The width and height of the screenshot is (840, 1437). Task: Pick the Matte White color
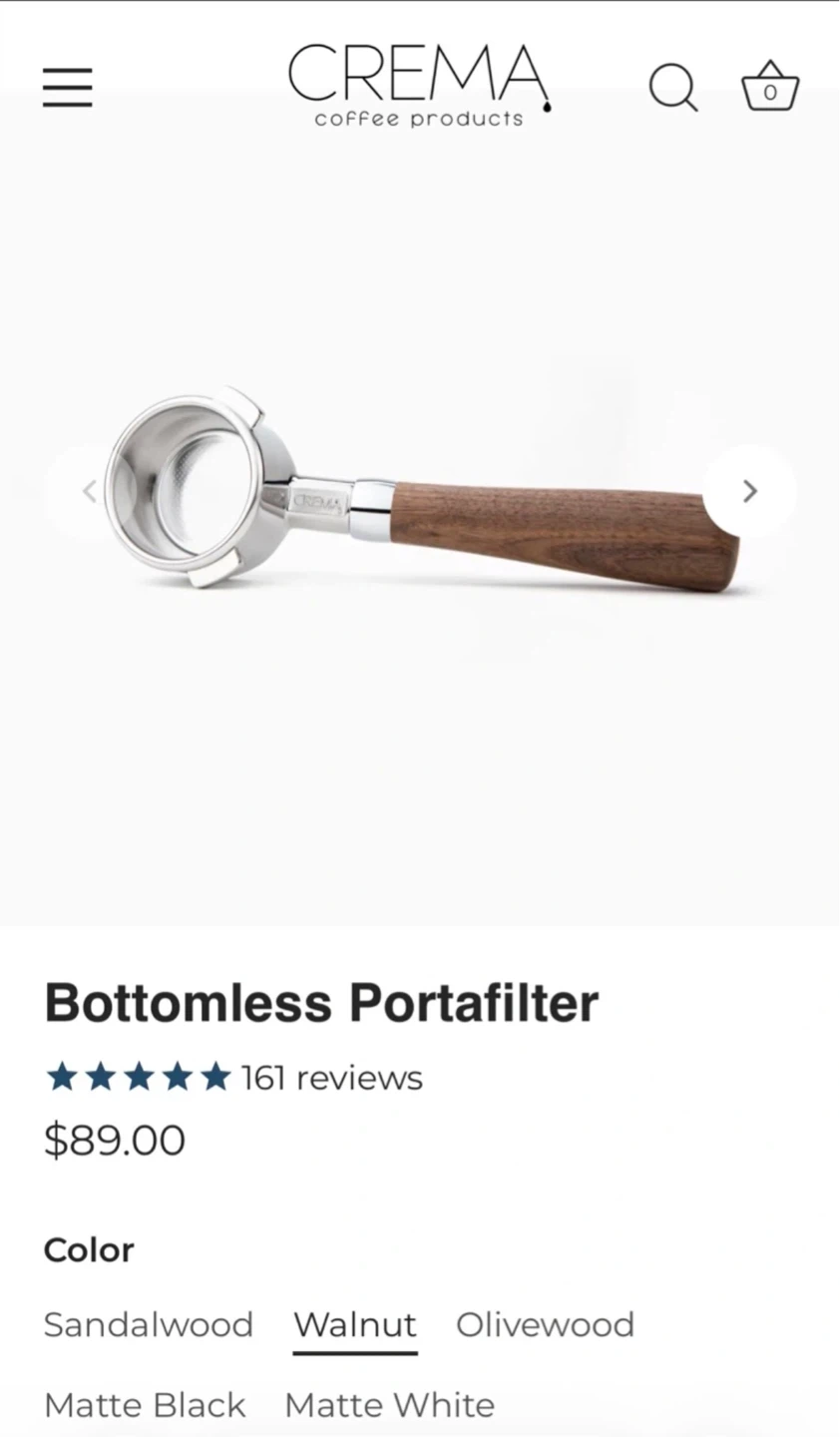click(390, 1405)
